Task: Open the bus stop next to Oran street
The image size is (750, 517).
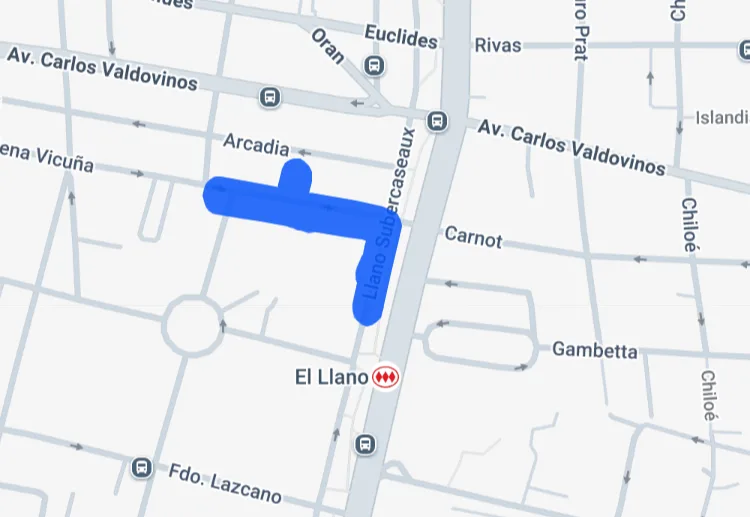Action: (x=374, y=66)
